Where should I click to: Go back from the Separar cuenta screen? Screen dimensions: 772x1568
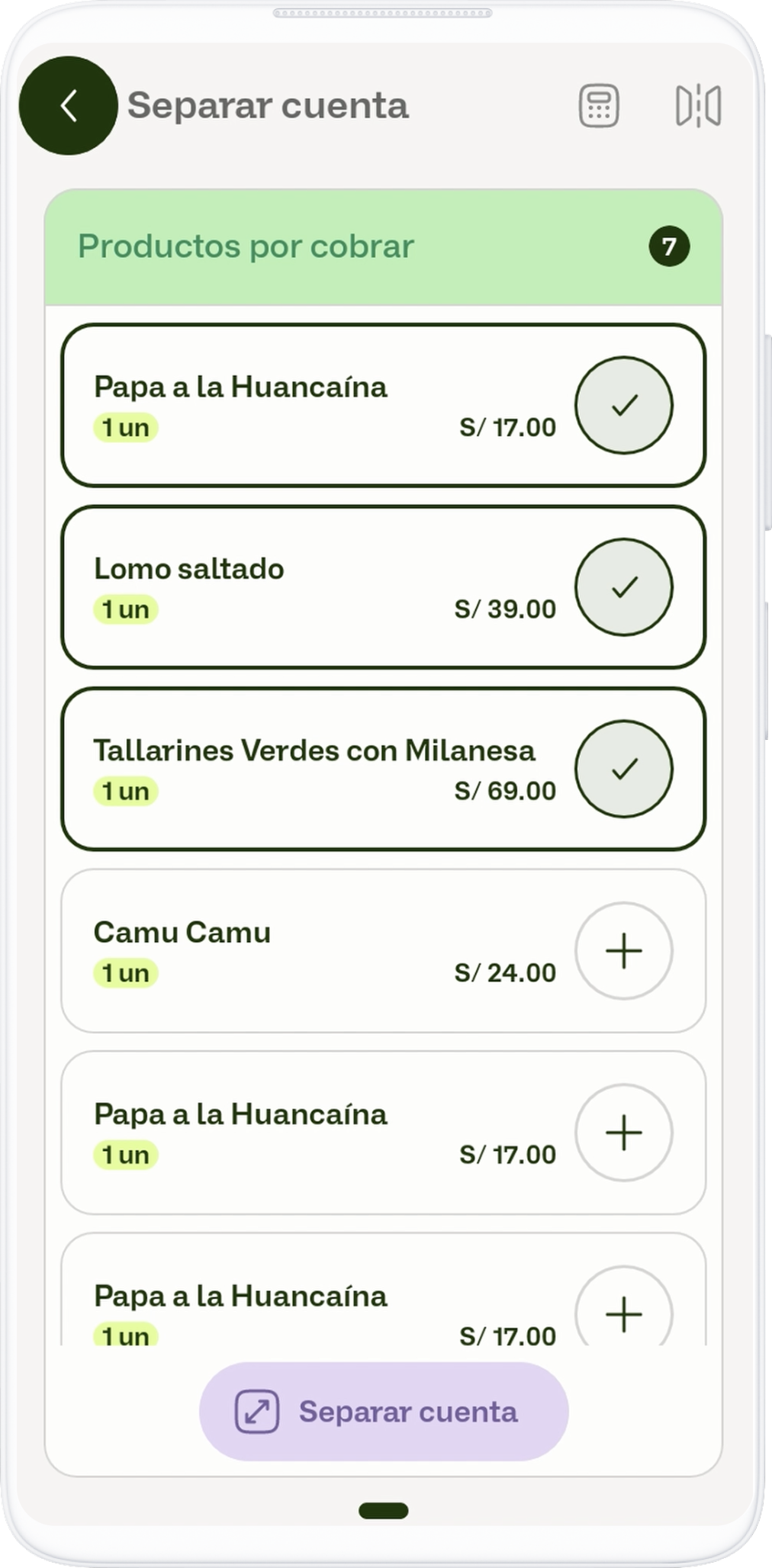[x=69, y=106]
